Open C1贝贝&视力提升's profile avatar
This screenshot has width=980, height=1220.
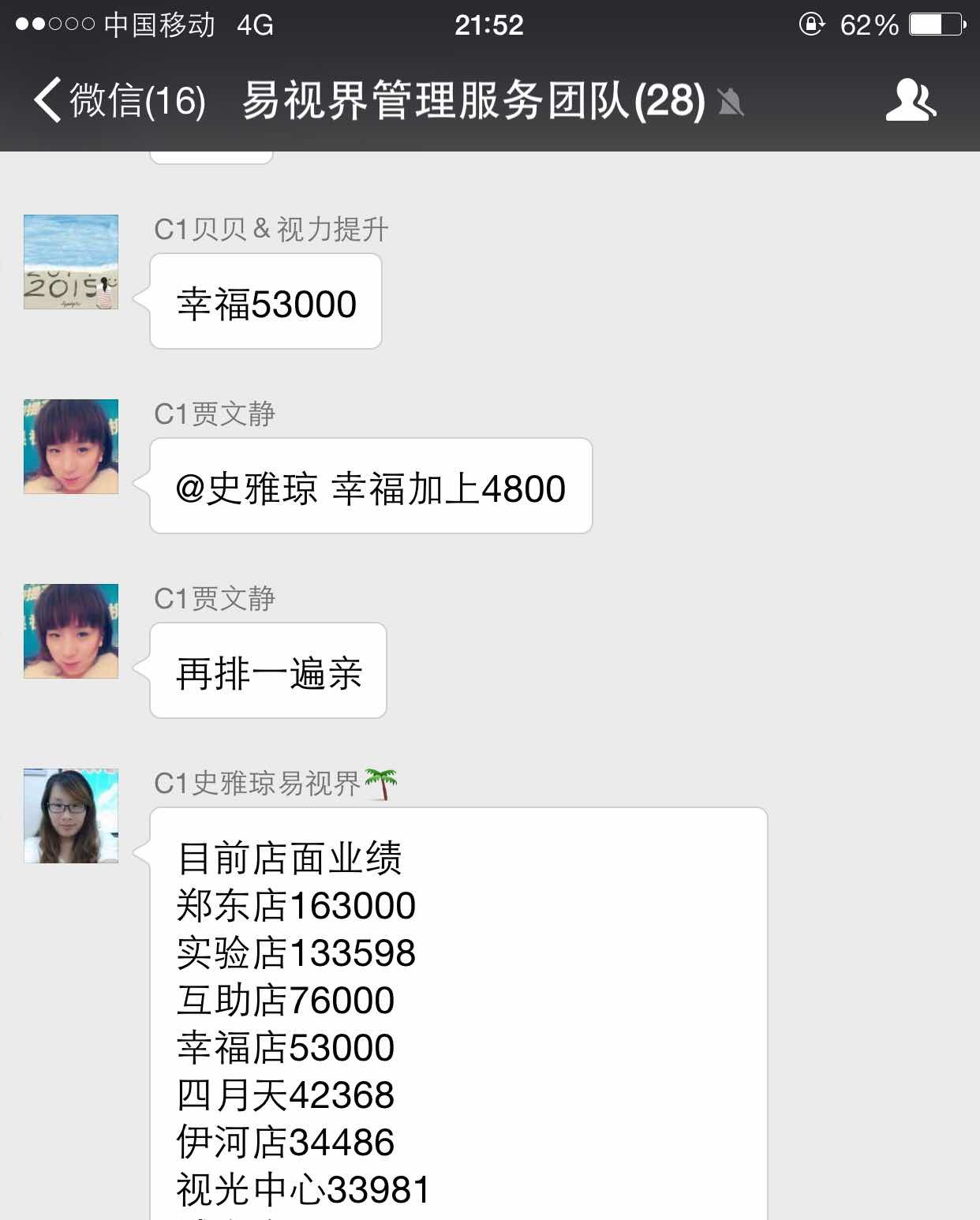69,263
